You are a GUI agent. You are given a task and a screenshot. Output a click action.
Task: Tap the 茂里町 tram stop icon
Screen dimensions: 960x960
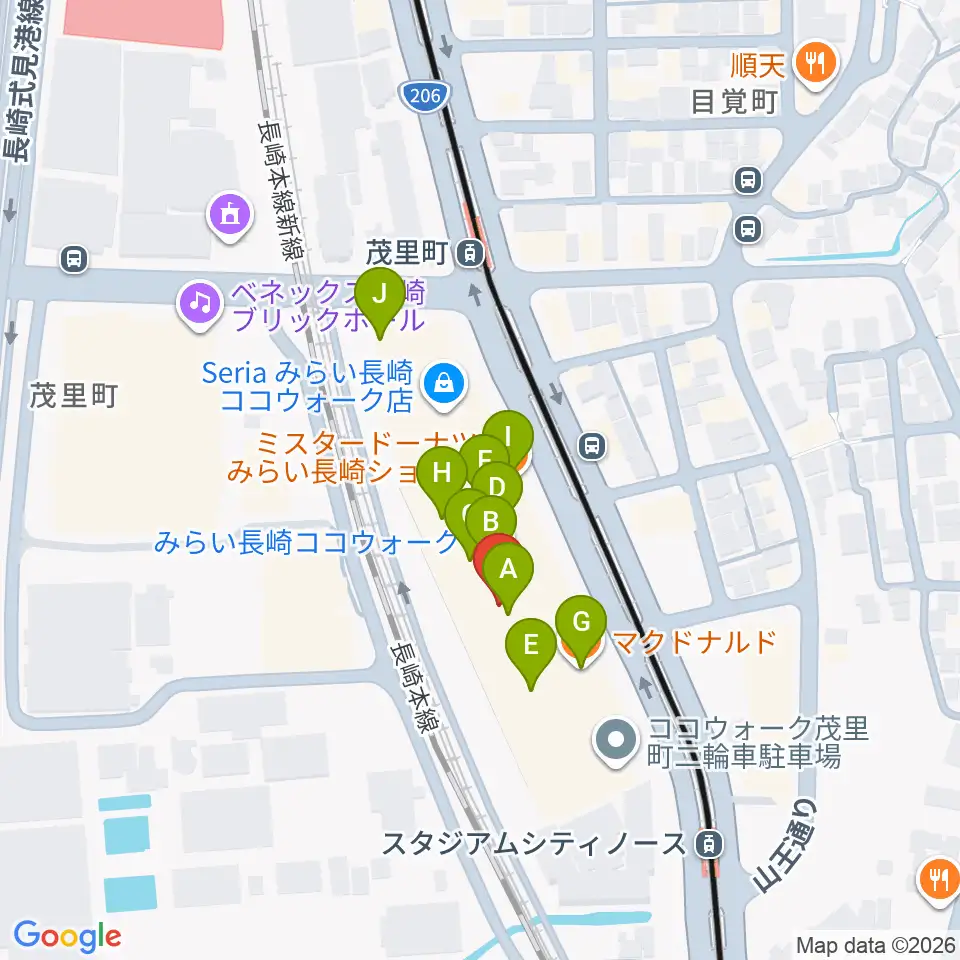(x=470, y=253)
